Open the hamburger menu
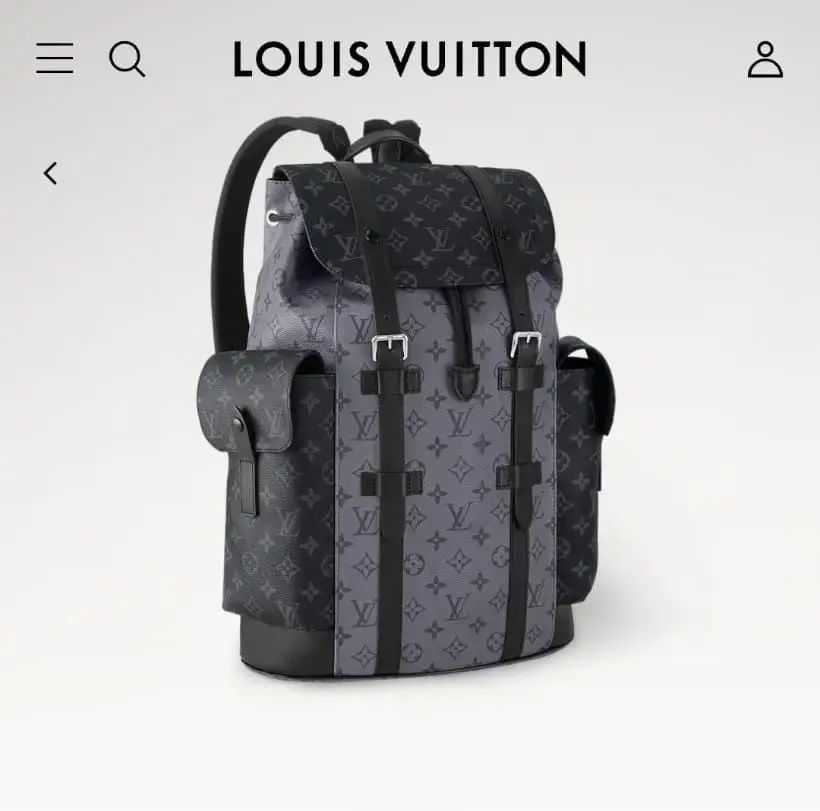This screenshot has width=820, height=811. tap(54, 58)
